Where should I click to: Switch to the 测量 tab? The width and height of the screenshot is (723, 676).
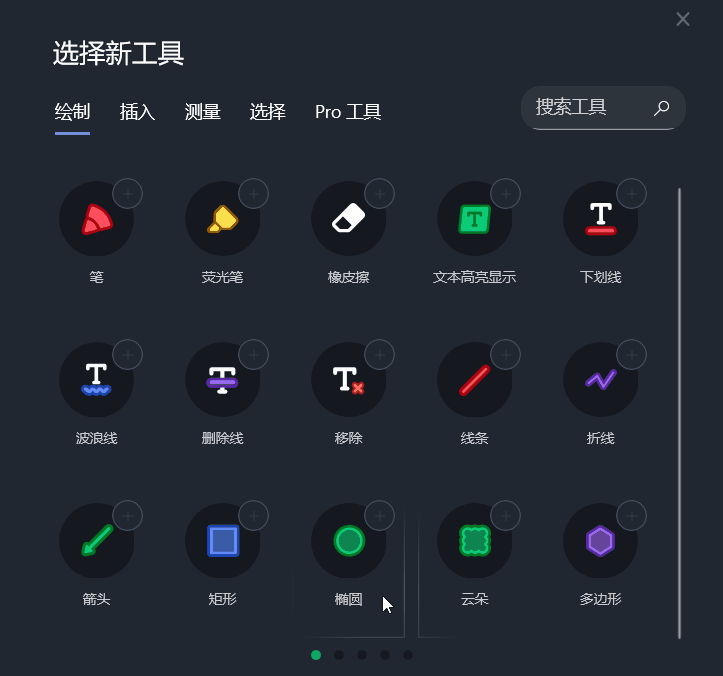tap(202, 112)
